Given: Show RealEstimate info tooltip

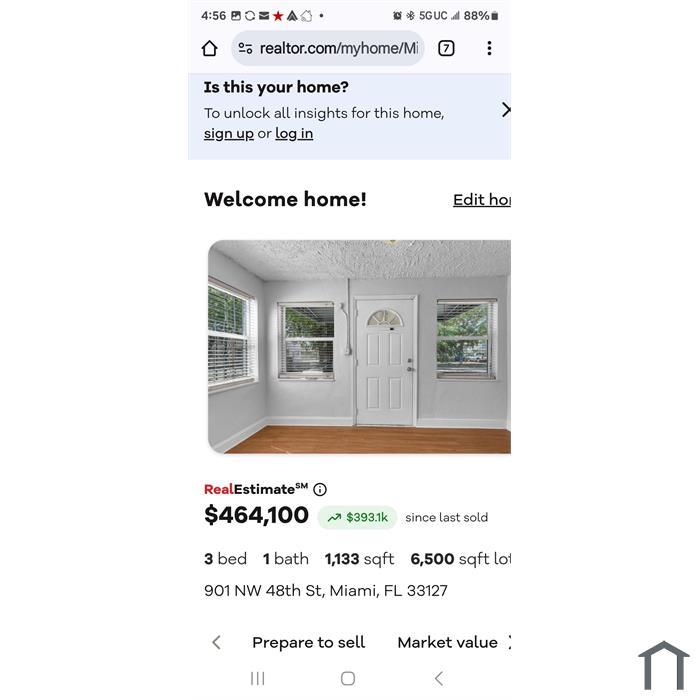Looking at the screenshot, I should [x=320, y=489].
